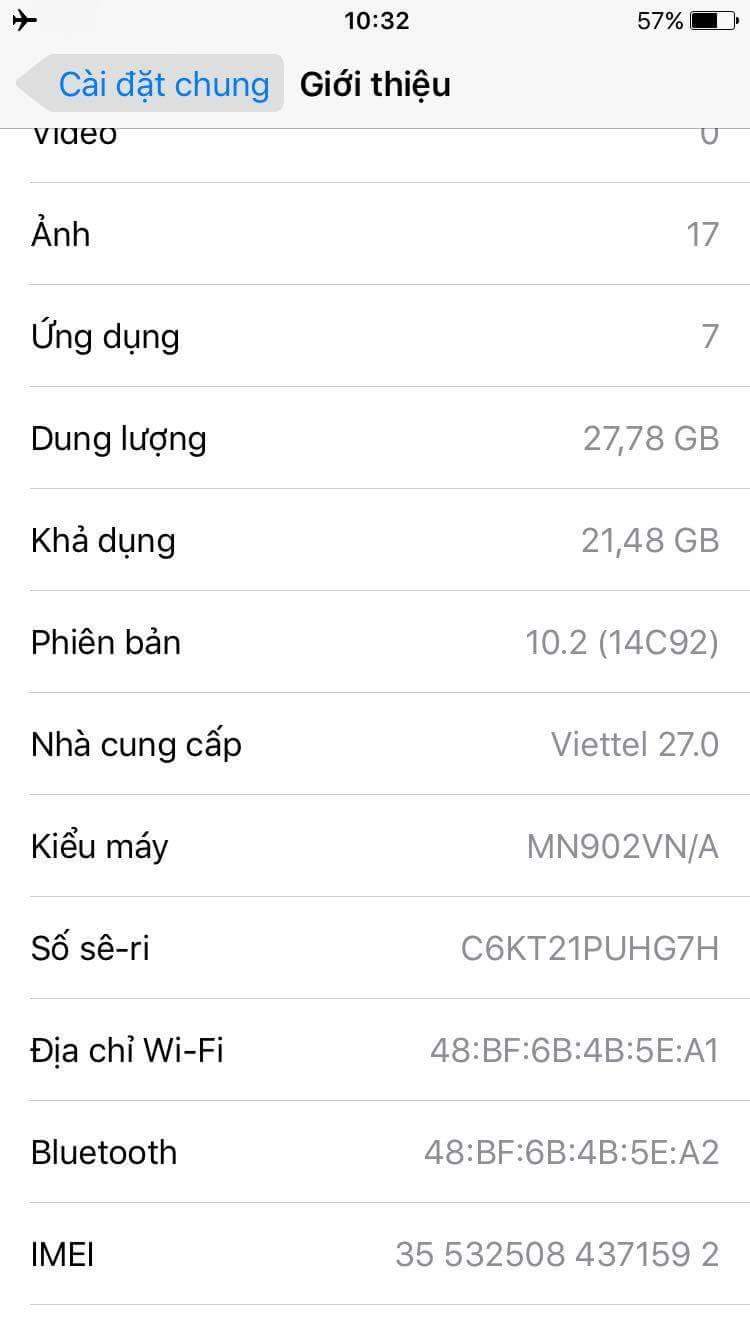Go back to Cài đặt chung
Screen dimensions: 750x1334
[150, 84]
